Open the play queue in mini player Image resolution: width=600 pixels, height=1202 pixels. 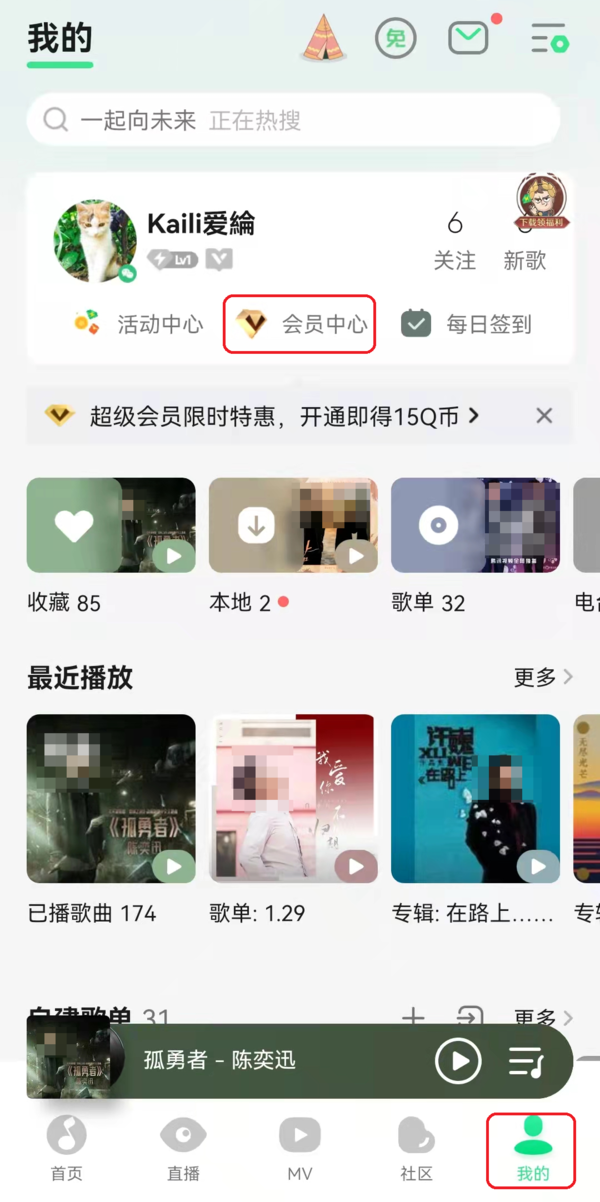[x=525, y=1060]
